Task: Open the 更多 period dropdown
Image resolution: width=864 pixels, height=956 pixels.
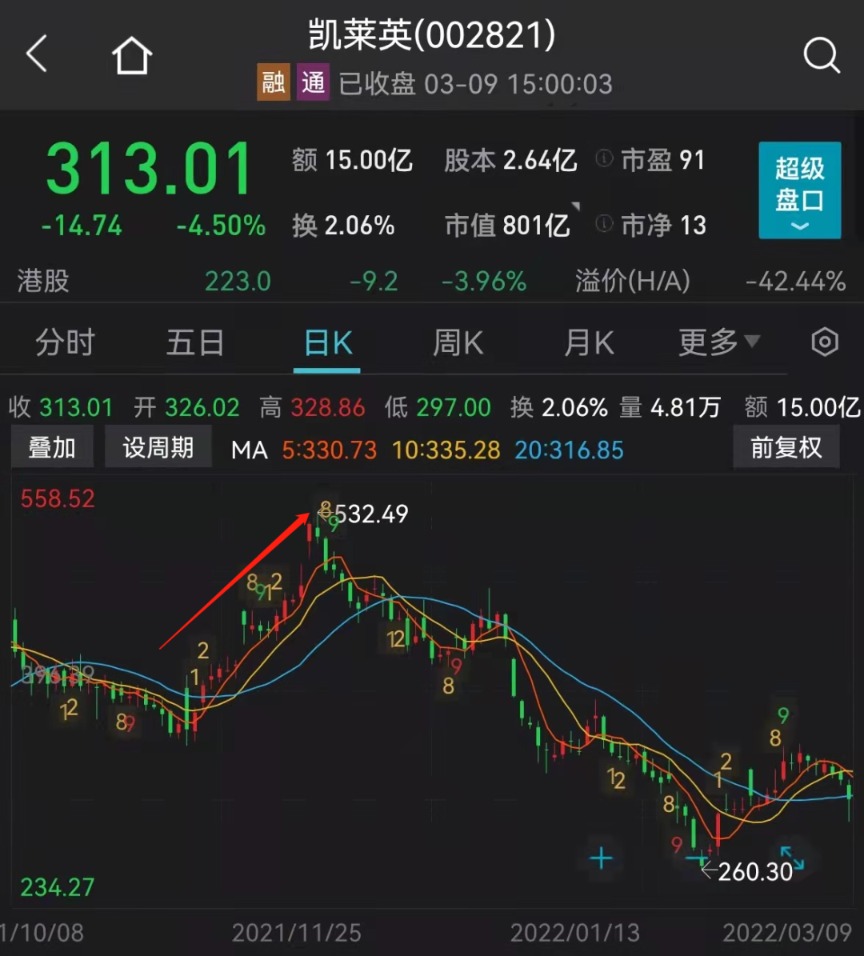Action: click(718, 343)
